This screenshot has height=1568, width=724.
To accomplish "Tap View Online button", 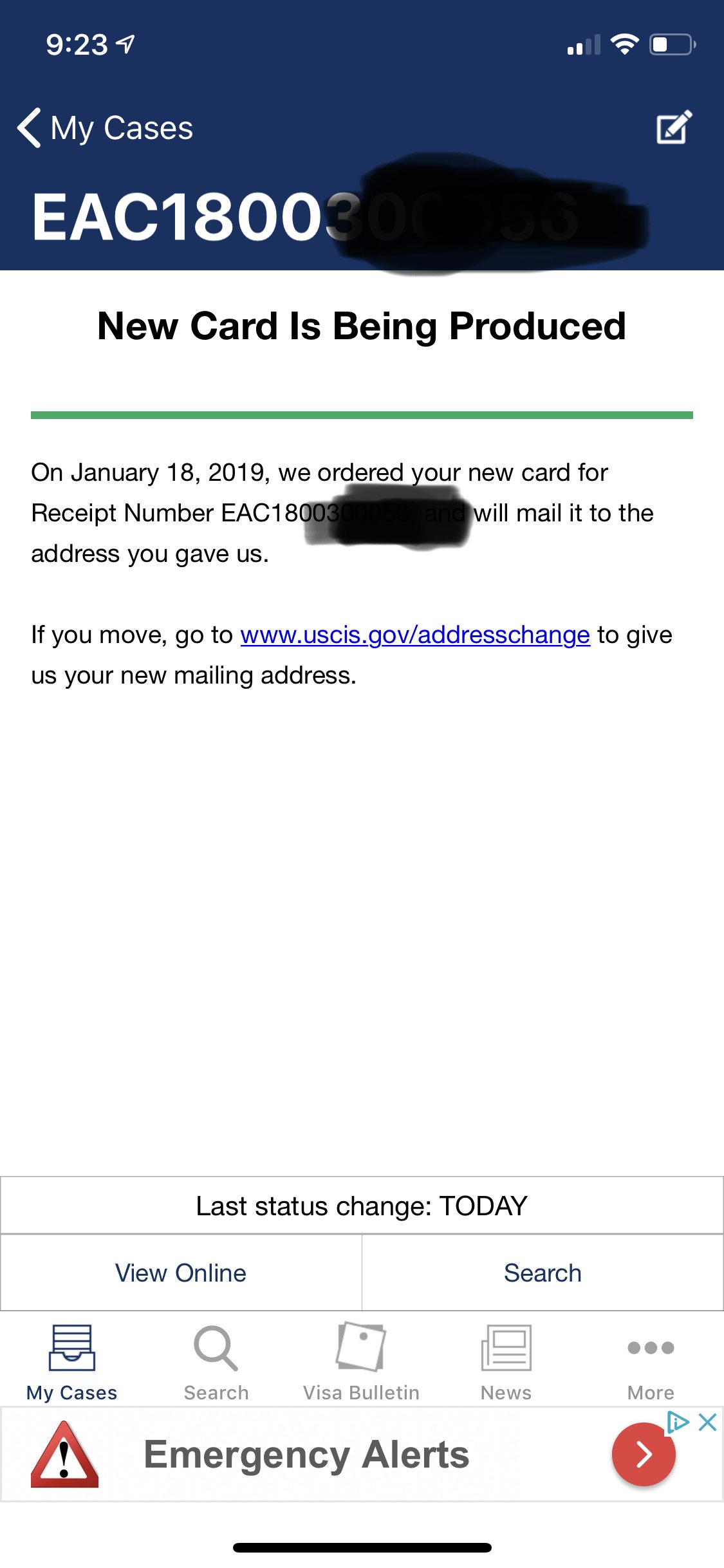I will coord(181,1273).
